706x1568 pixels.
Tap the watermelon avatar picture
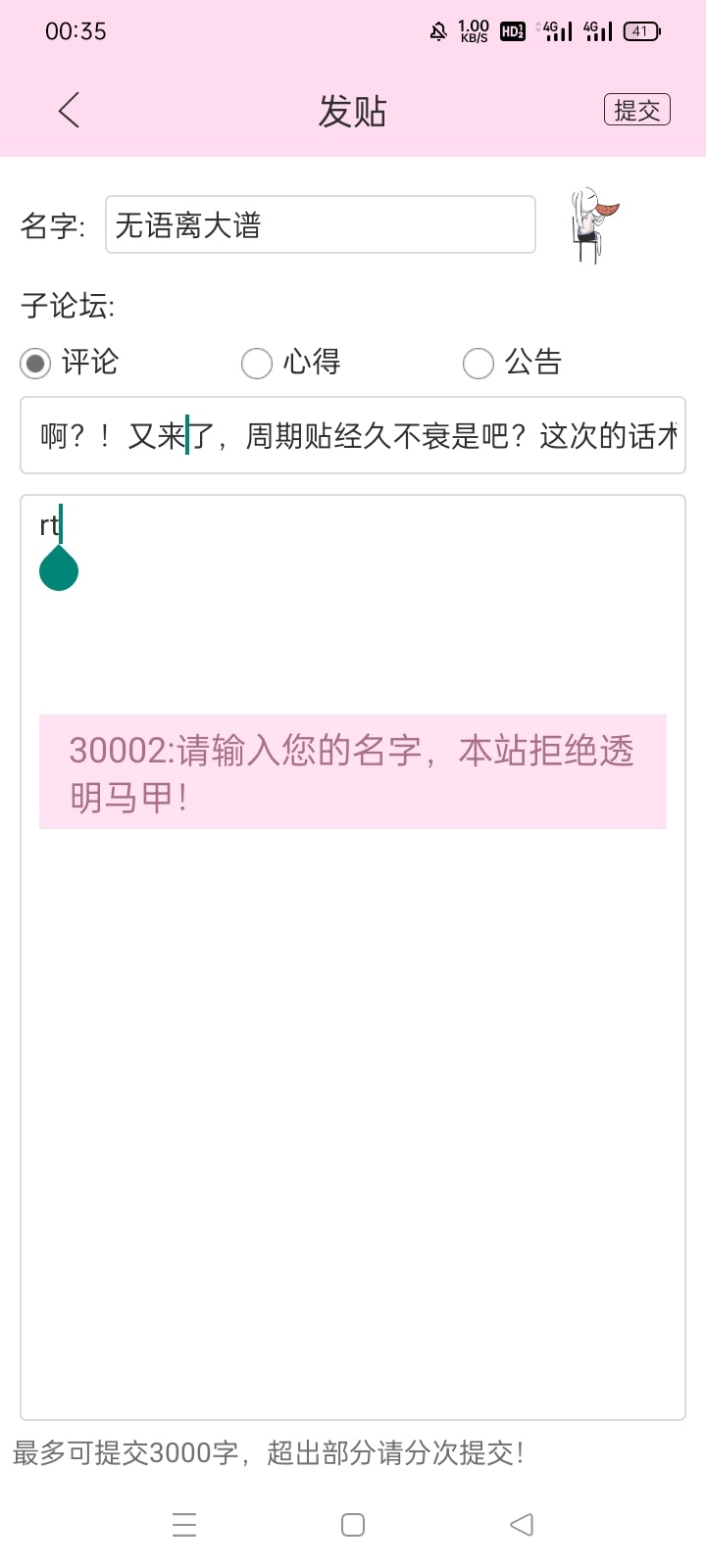(x=594, y=225)
